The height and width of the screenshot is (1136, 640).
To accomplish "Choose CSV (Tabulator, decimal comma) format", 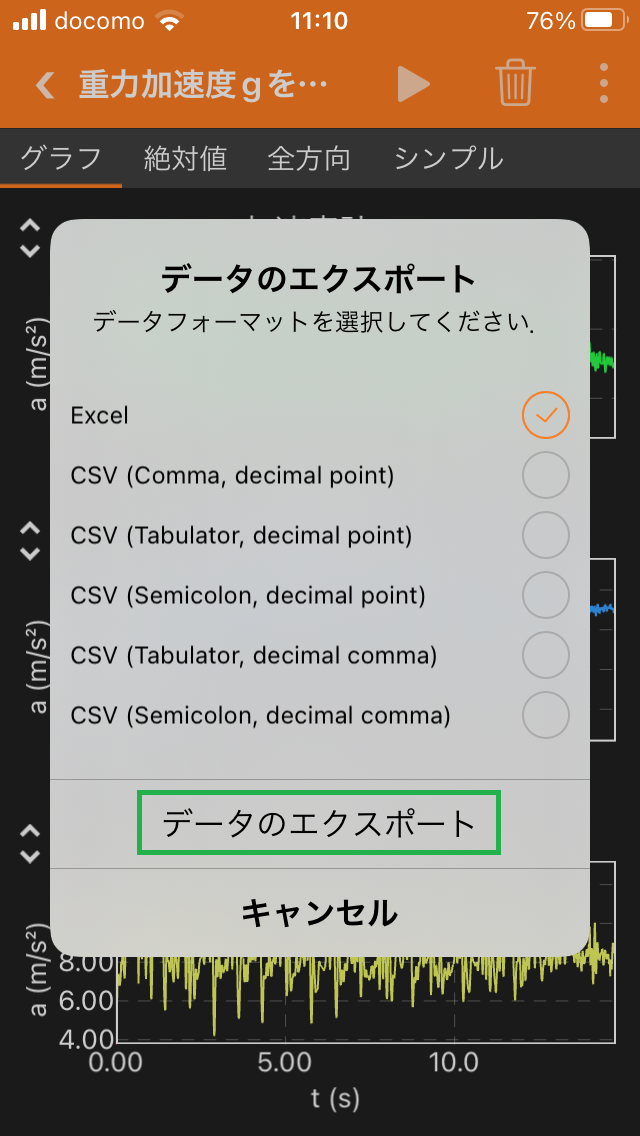I will (320, 656).
